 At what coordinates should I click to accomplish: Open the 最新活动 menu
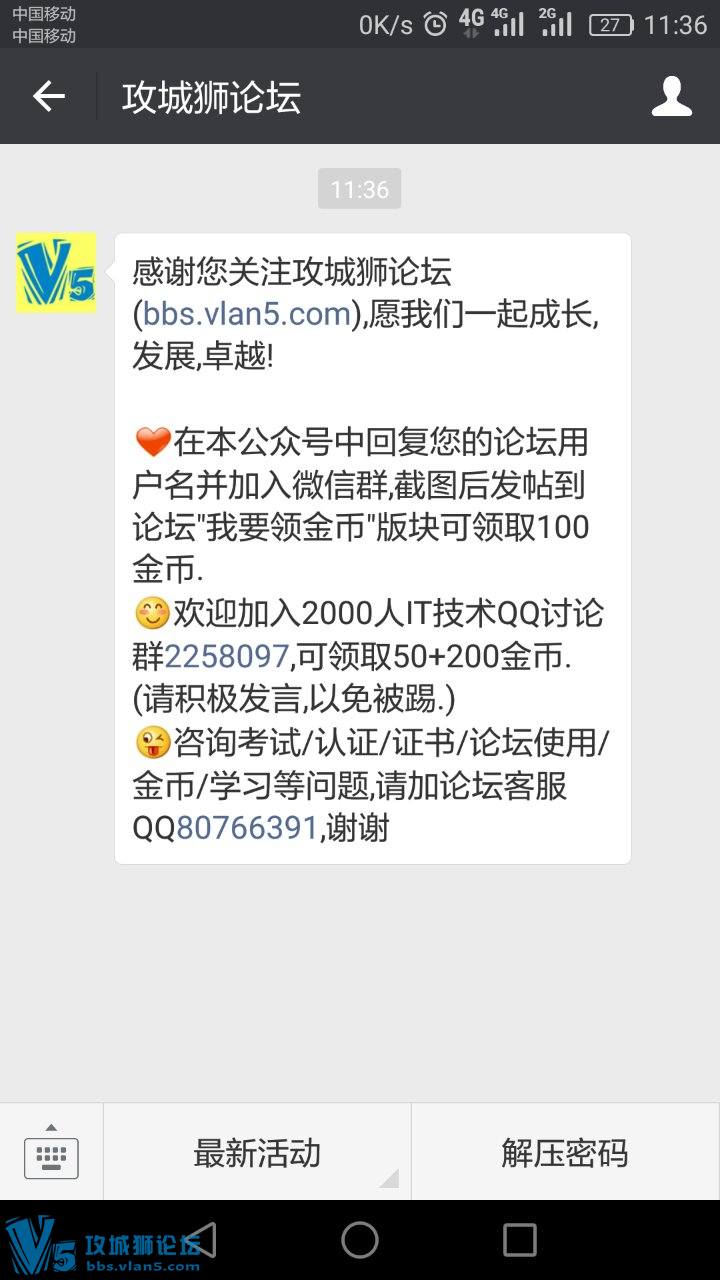pos(257,1153)
